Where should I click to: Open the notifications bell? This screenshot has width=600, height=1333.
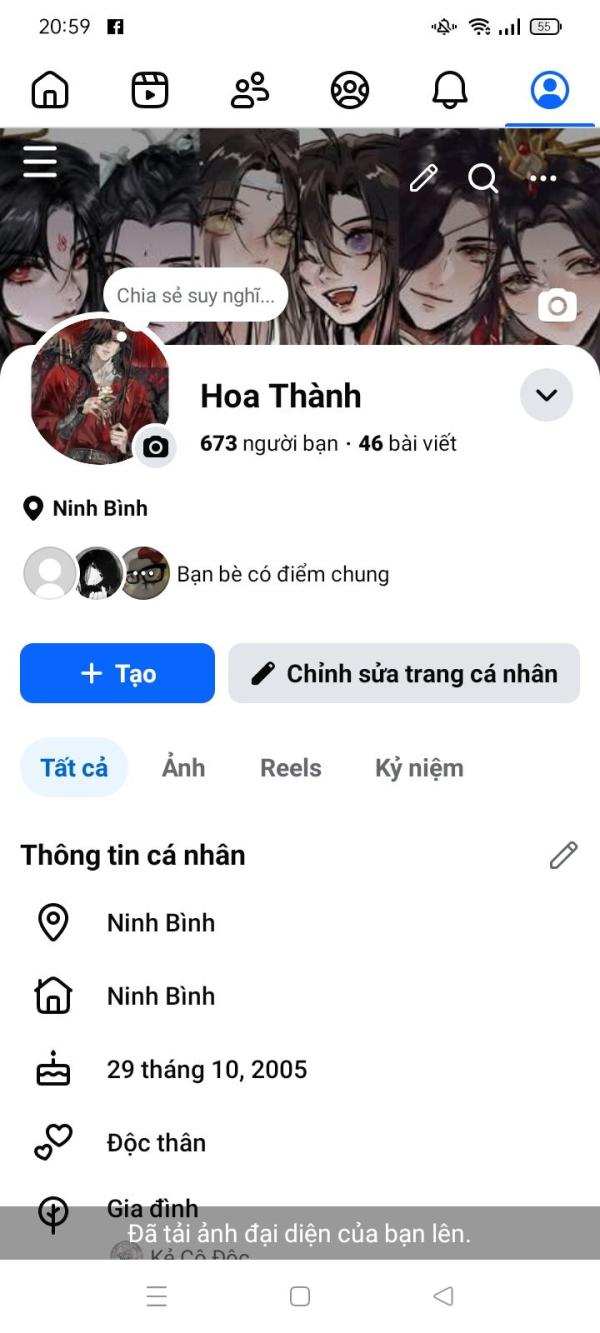(x=449, y=91)
